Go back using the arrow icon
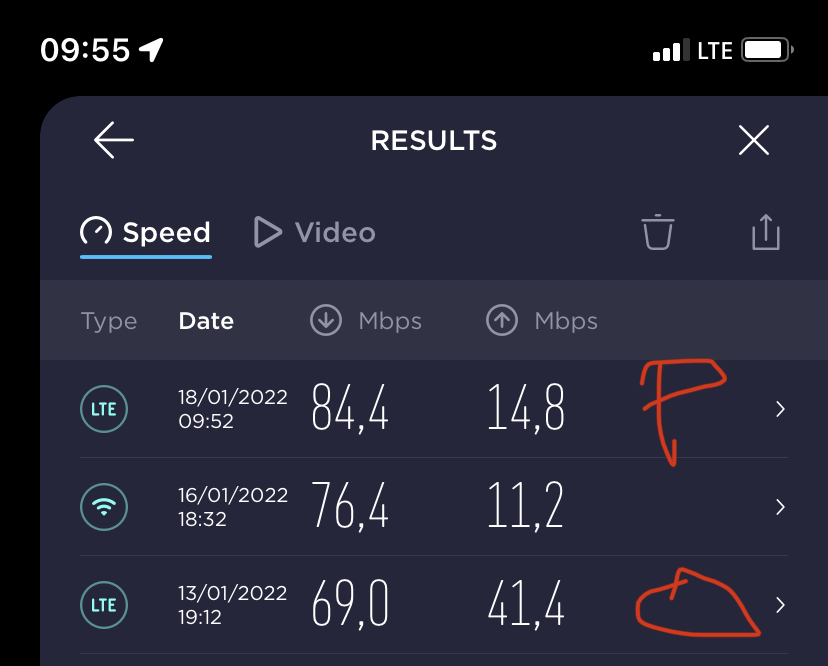The image size is (828, 666). pos(114,141)
